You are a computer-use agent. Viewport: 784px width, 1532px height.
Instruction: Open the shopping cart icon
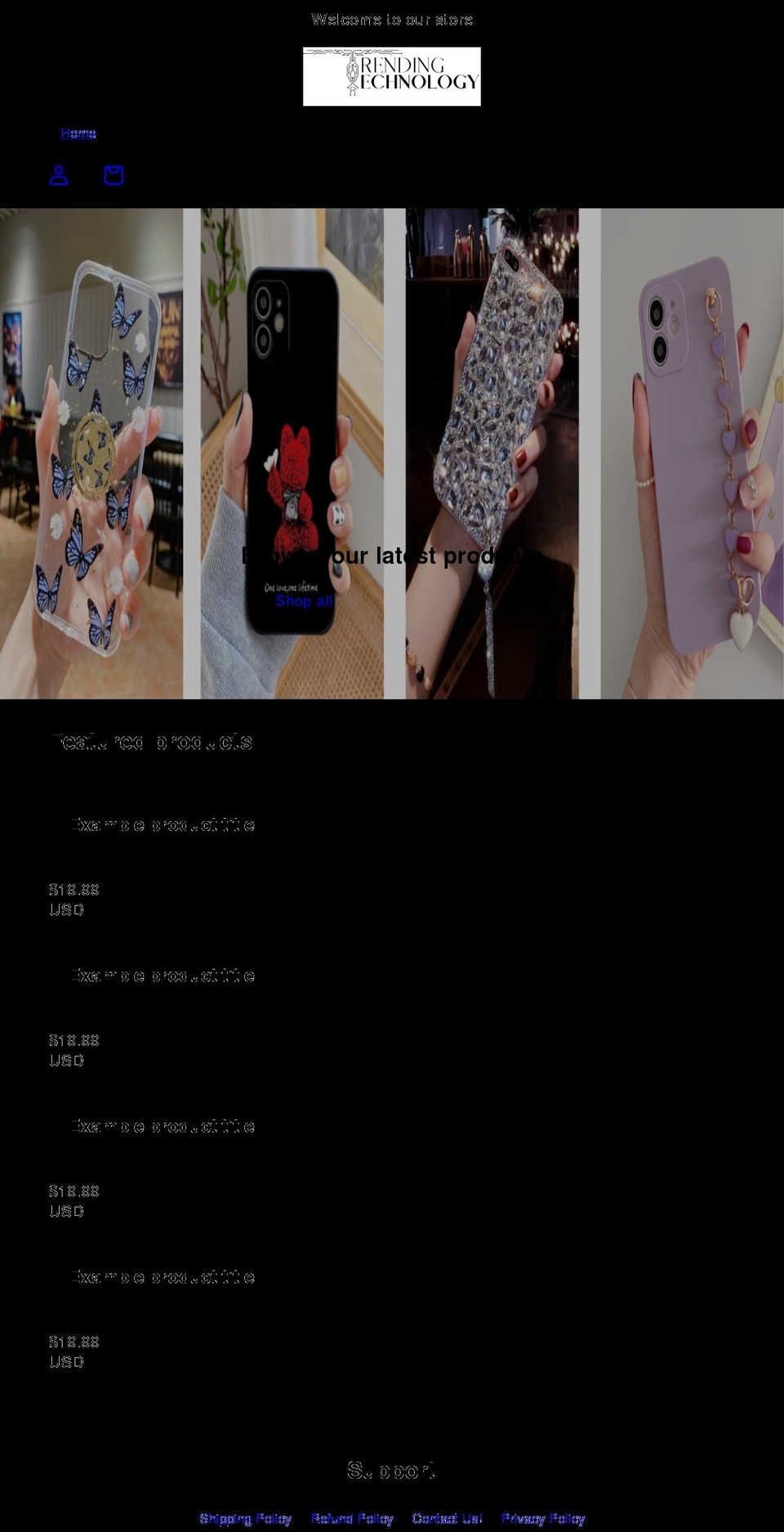[x=114, y=175]
